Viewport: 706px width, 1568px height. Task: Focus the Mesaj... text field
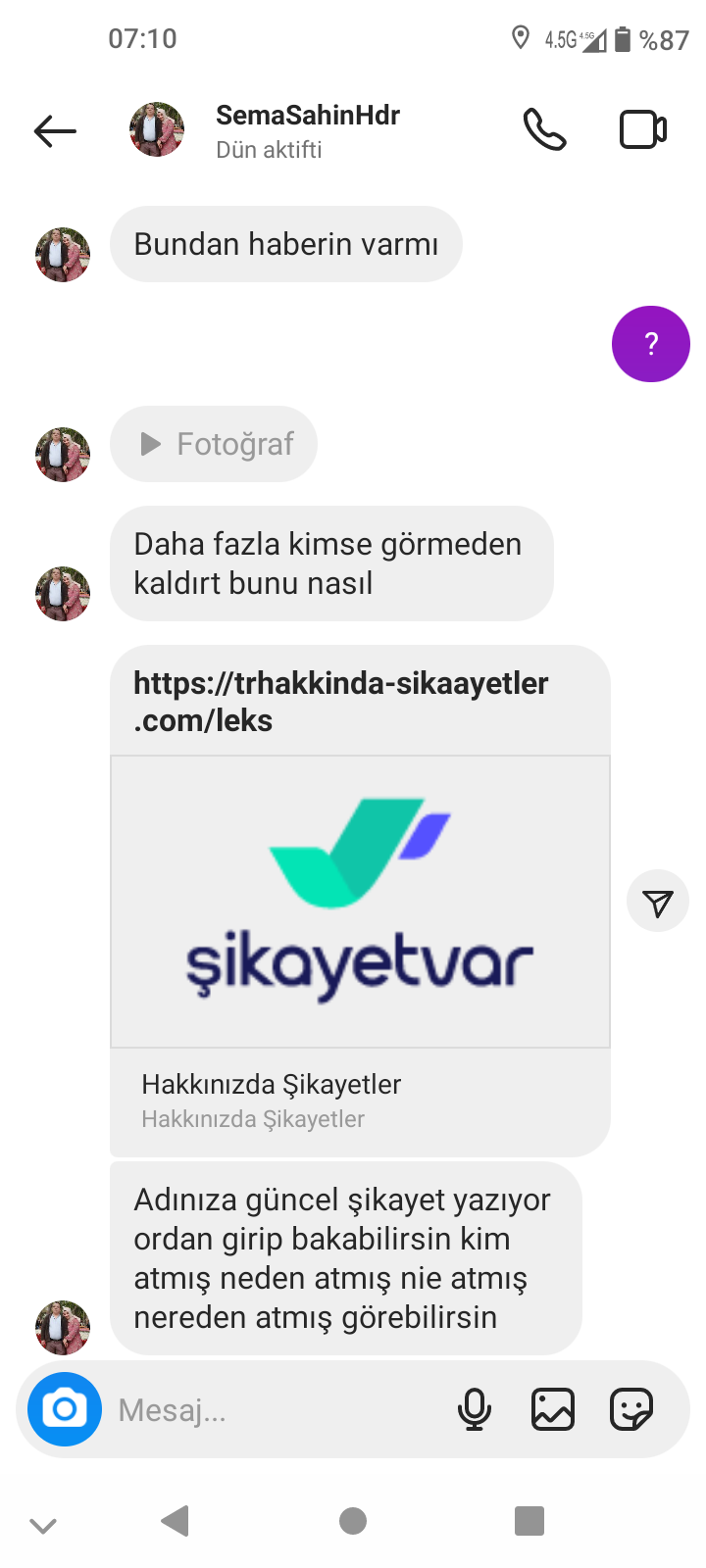point(275,1410)
